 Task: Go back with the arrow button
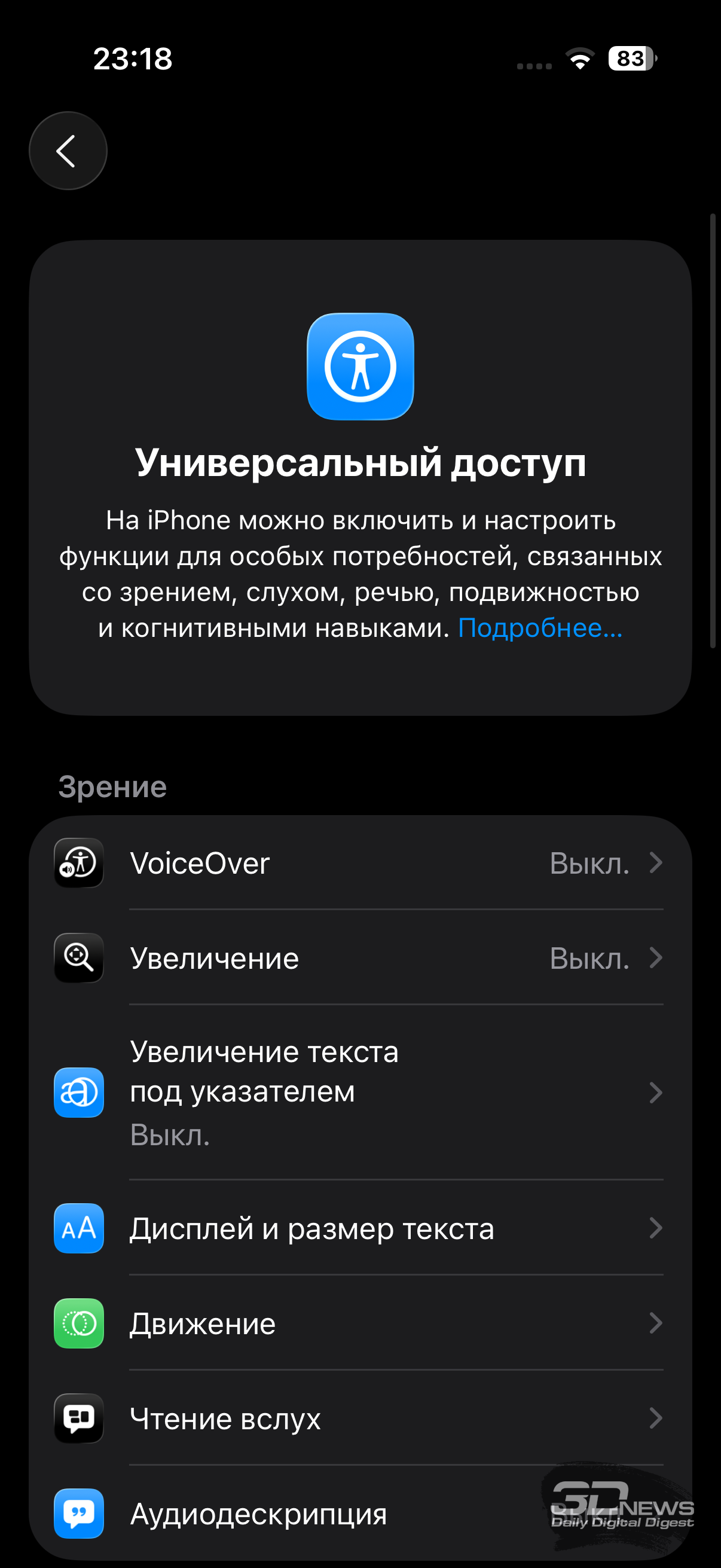pyautogui.click(x=68, y=150)
